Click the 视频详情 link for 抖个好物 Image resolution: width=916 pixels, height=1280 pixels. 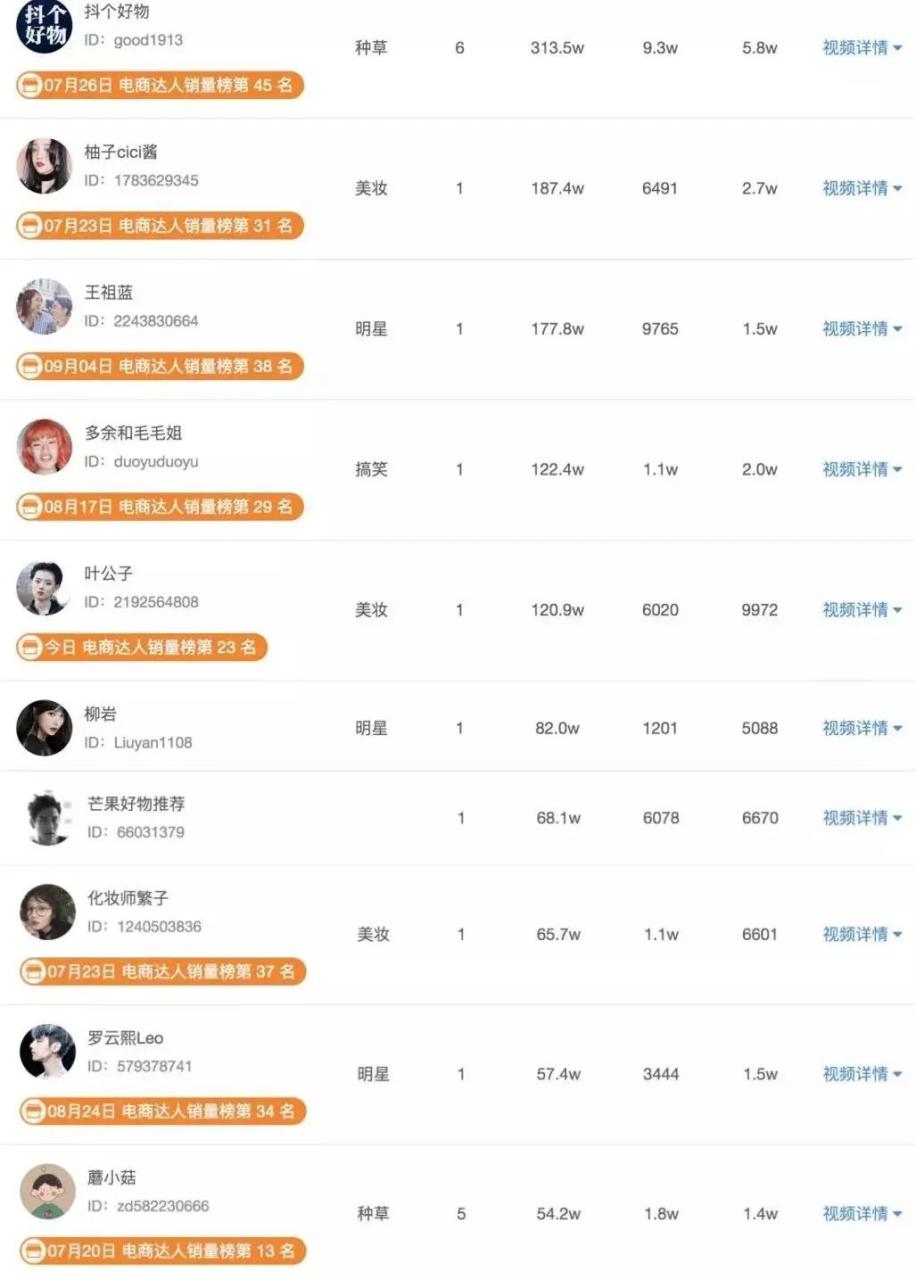(857, 47)
